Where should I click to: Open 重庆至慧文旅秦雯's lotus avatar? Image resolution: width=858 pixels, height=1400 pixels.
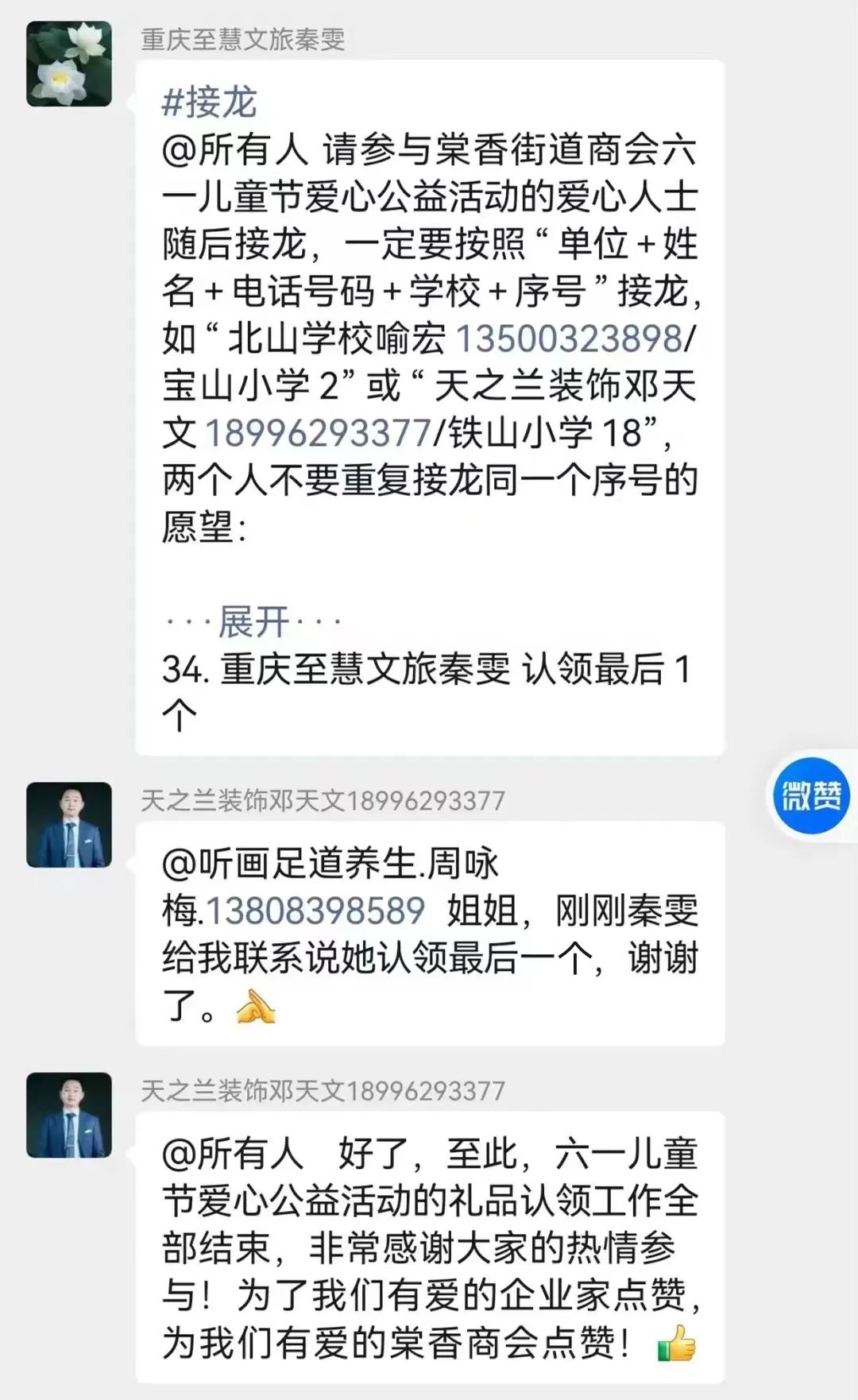point(69,64)
